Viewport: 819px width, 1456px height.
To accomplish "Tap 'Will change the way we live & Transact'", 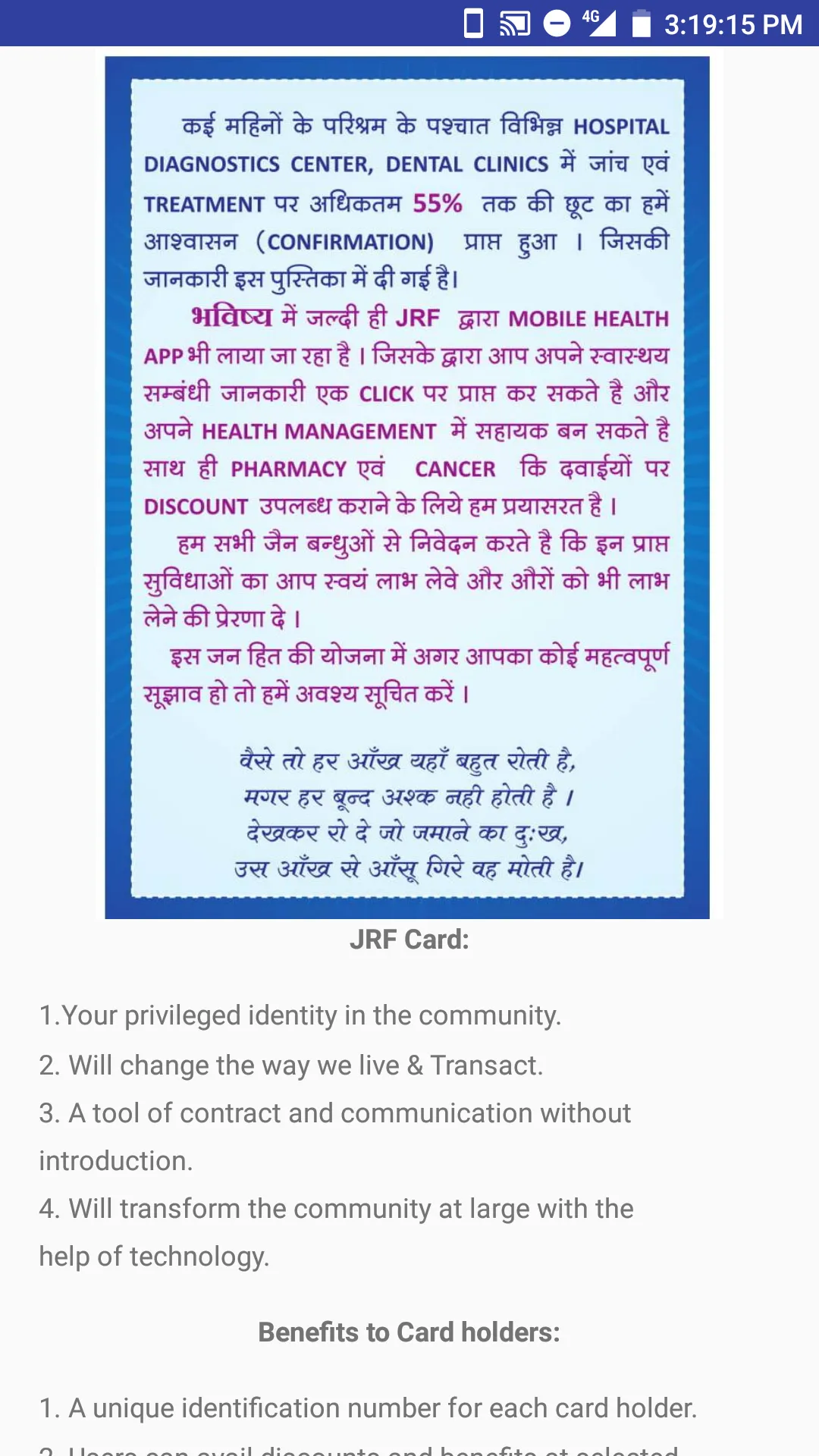I will [x=290, y=1065].
